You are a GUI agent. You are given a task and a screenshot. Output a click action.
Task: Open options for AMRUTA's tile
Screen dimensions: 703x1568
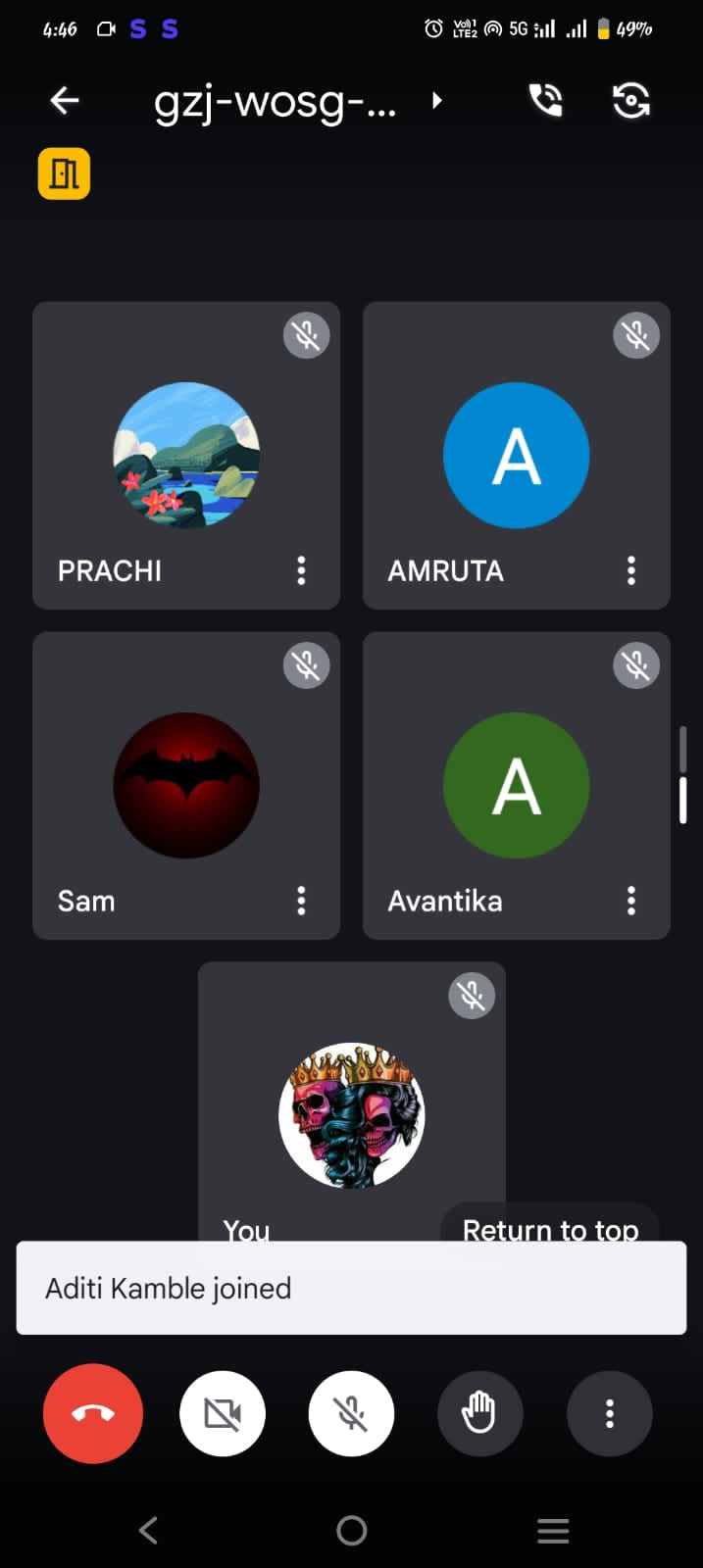631,570
